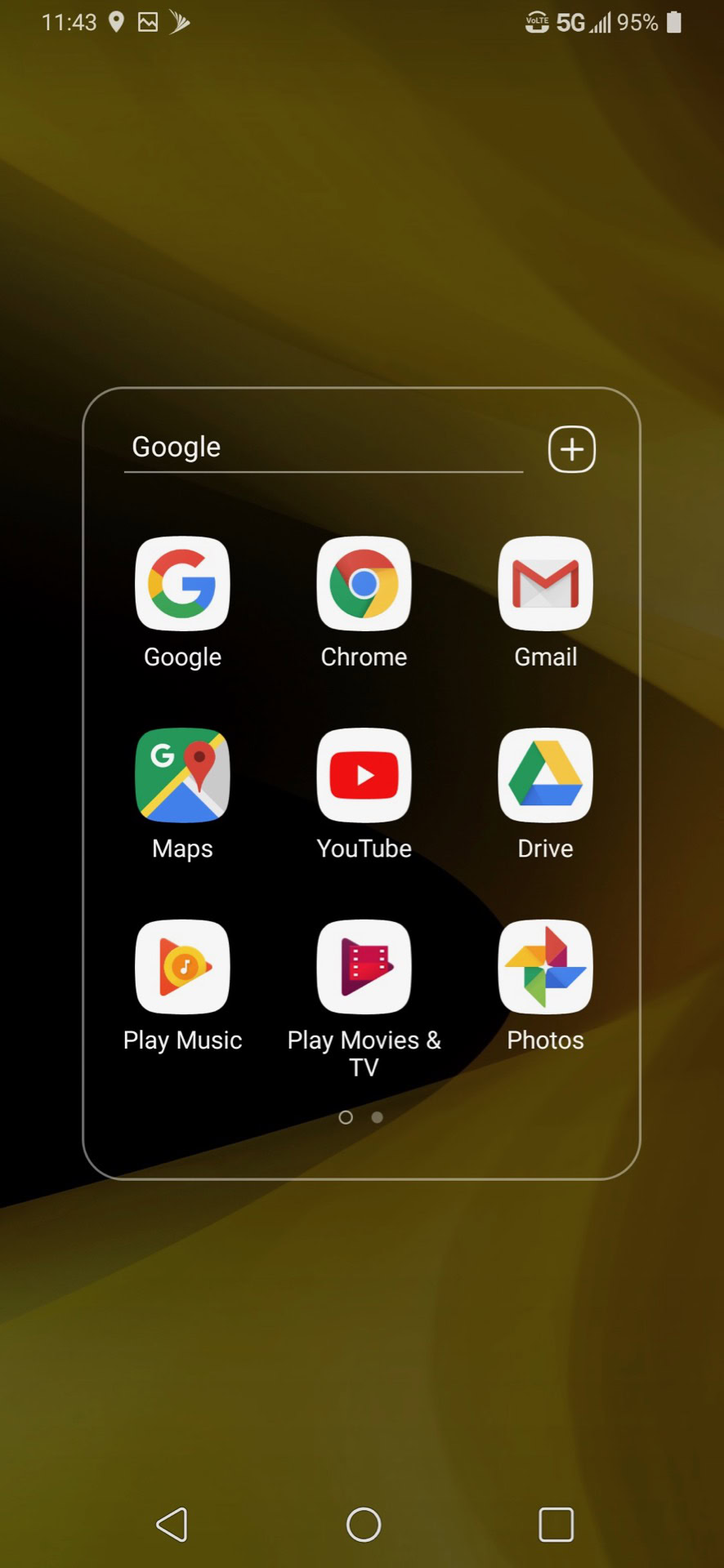Tap the plus button to add apps

pyautogui.click(x=571, y=449)
